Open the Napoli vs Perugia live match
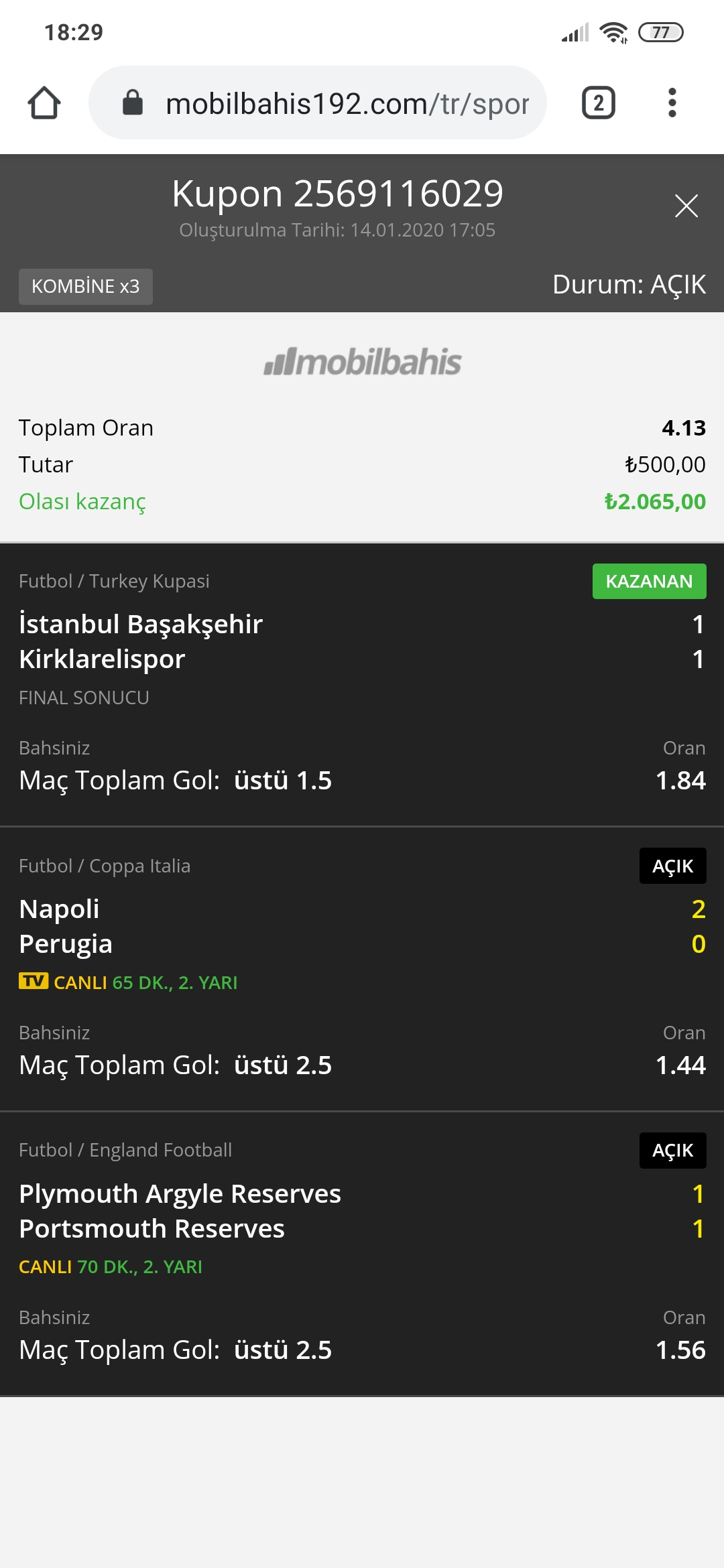This screenshot has height=1568, width=724. (362, 969)
